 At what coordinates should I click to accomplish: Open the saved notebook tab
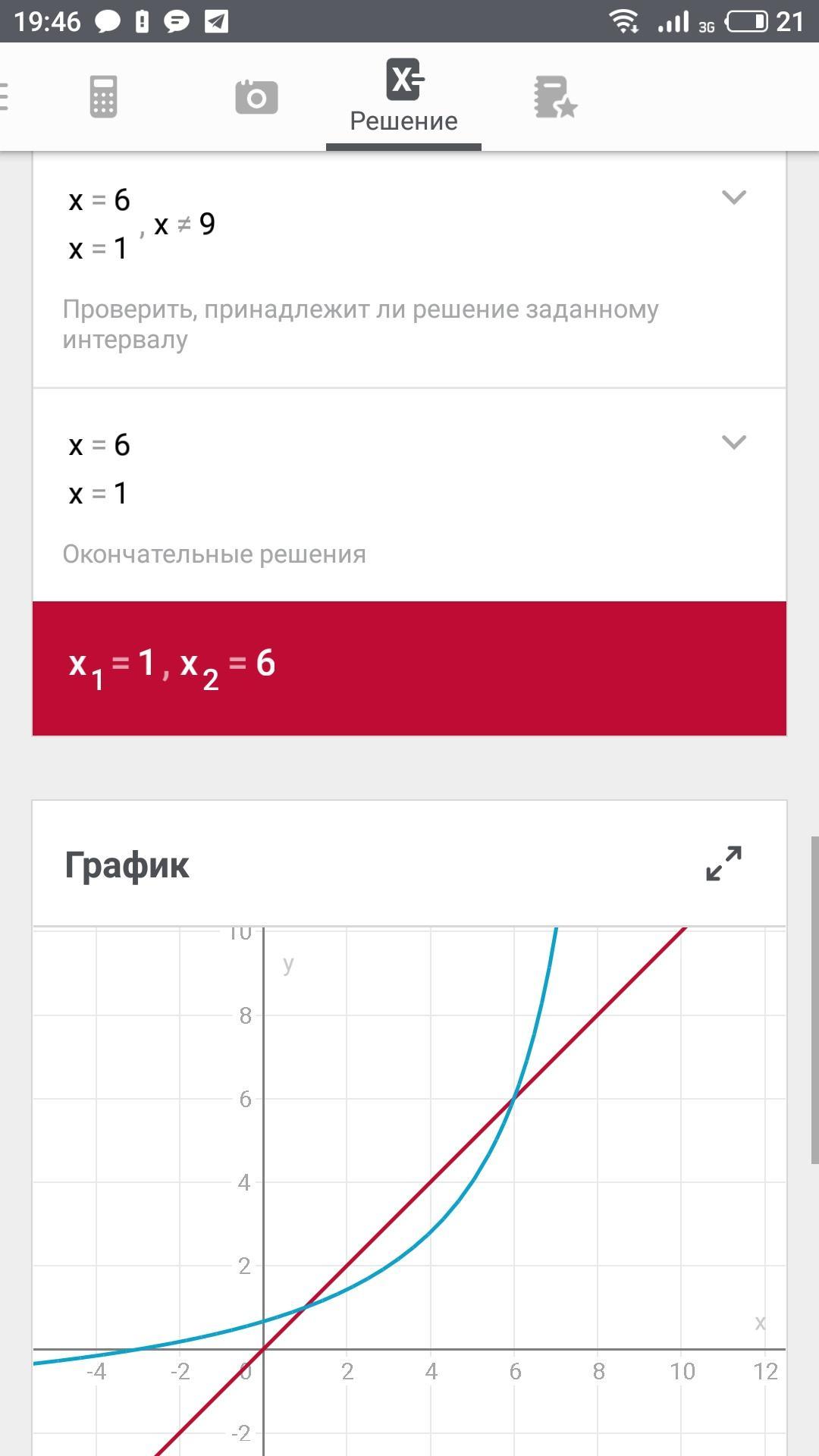(555, 97)
